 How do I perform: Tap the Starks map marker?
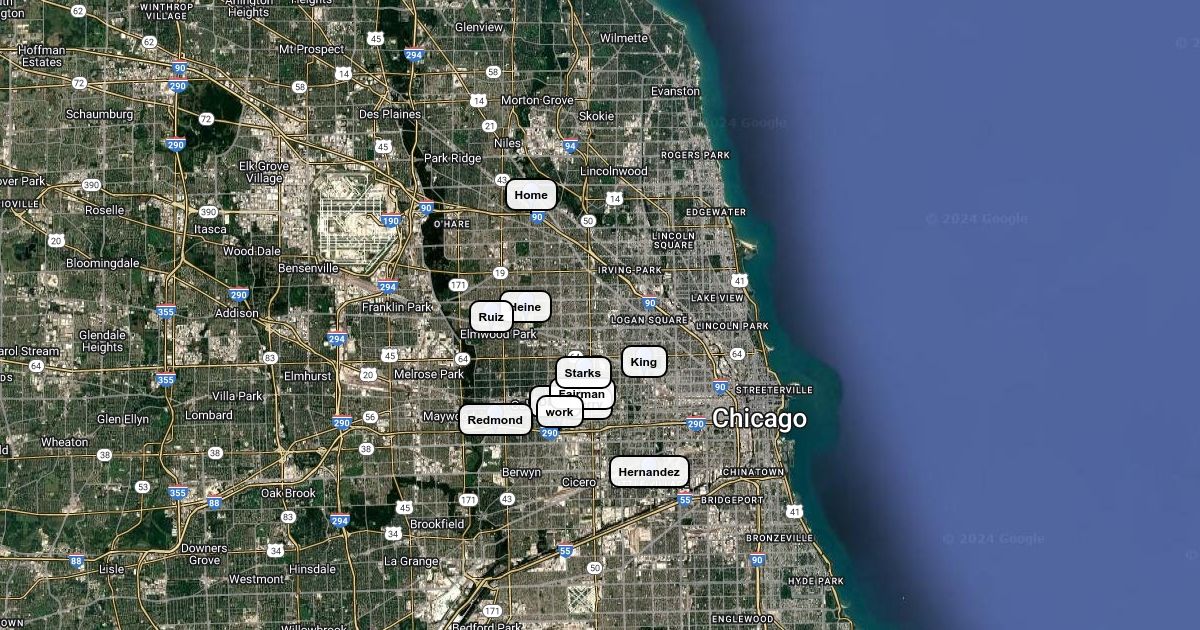(583, 373)
